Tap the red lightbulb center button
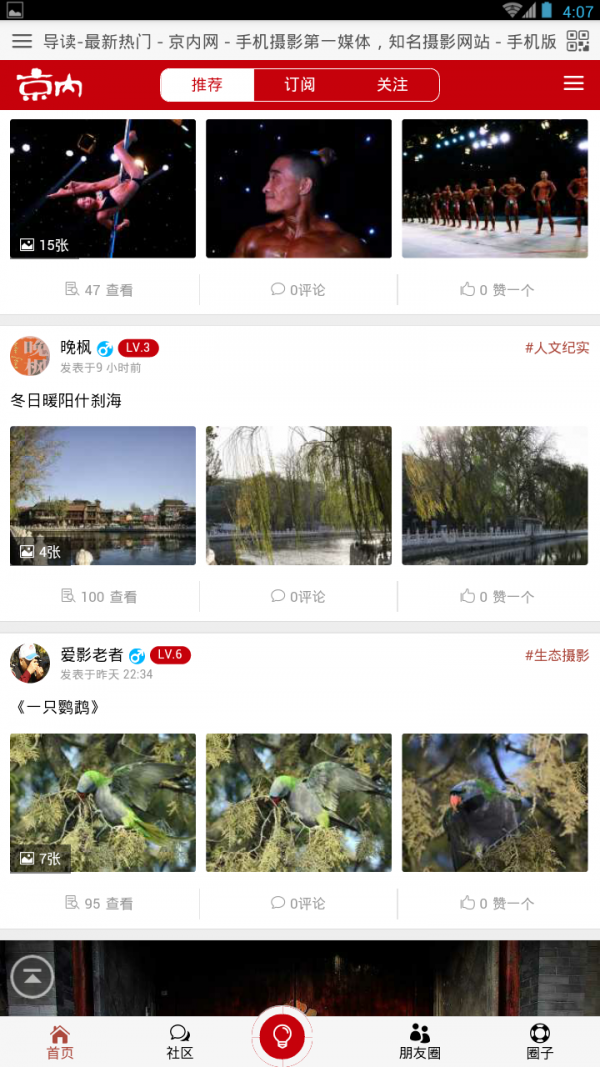The width and height of the screenshot is (600, 1067). (282, 1035)
